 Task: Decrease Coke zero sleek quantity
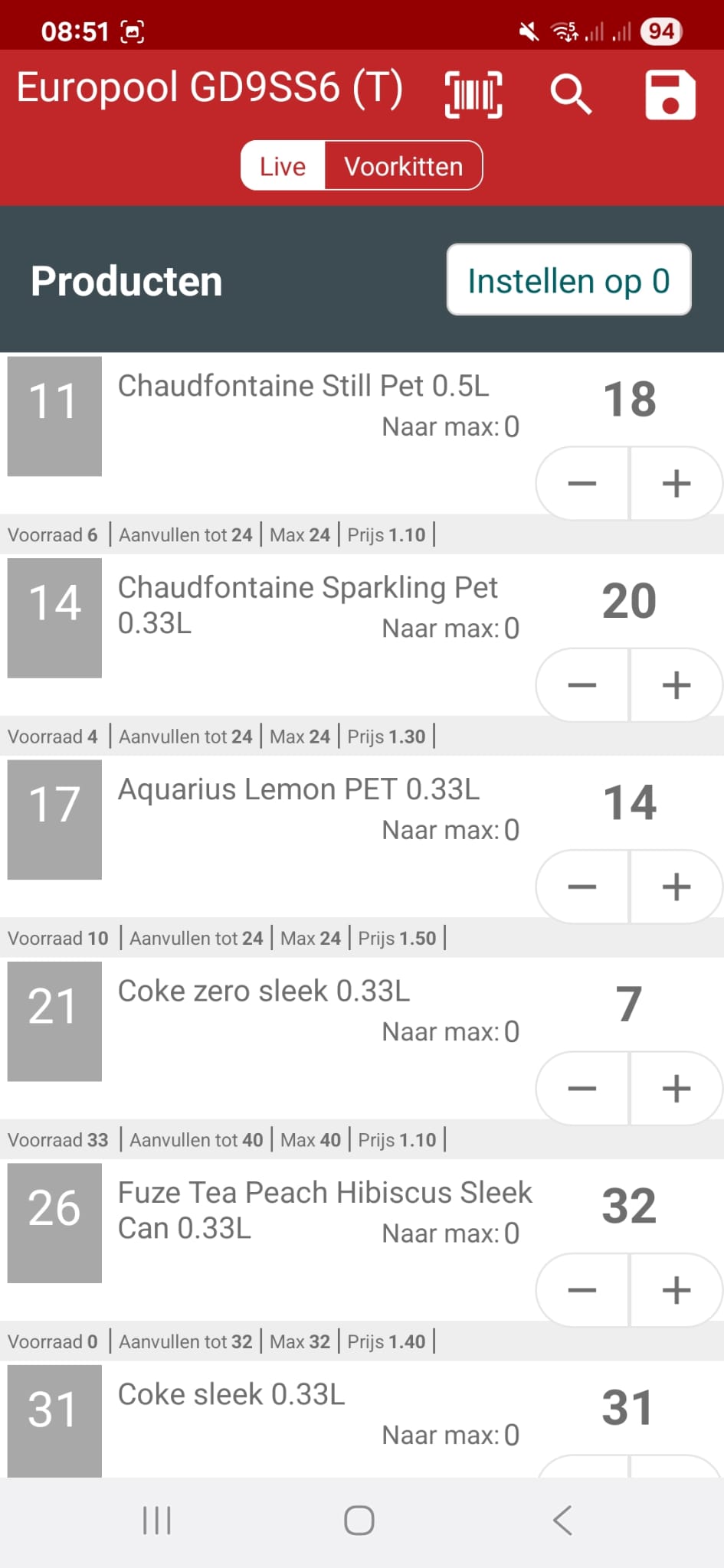pyautogui.click(x=582, y=1088)
